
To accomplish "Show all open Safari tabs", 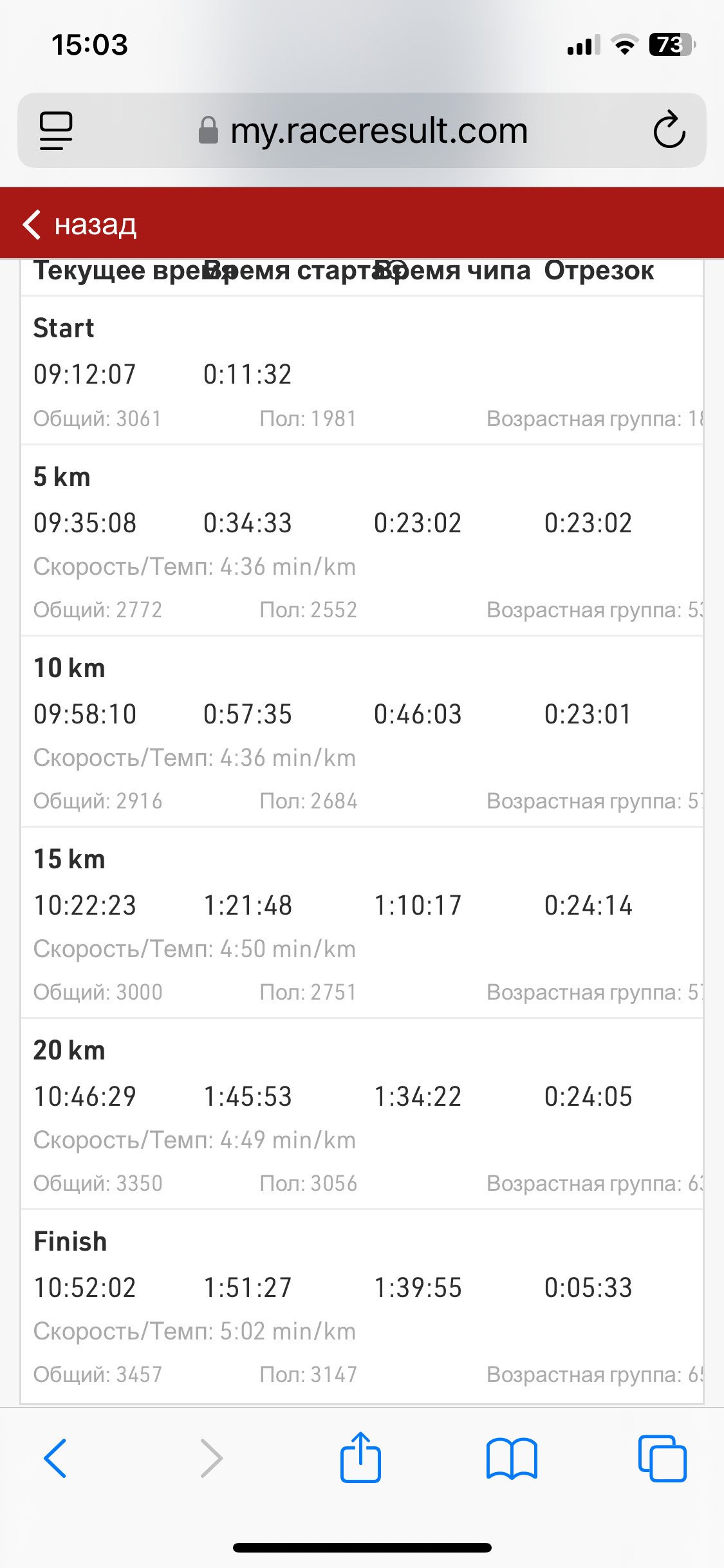I will 662,1458.
